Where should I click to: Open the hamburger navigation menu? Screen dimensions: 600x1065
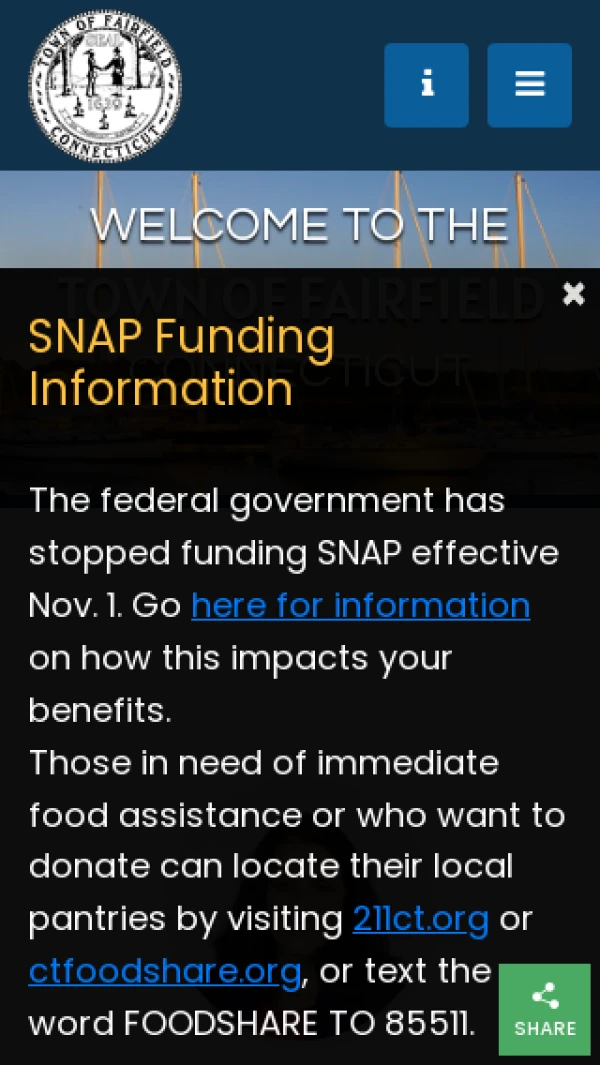pyautogui.click(x=529, y=85)
